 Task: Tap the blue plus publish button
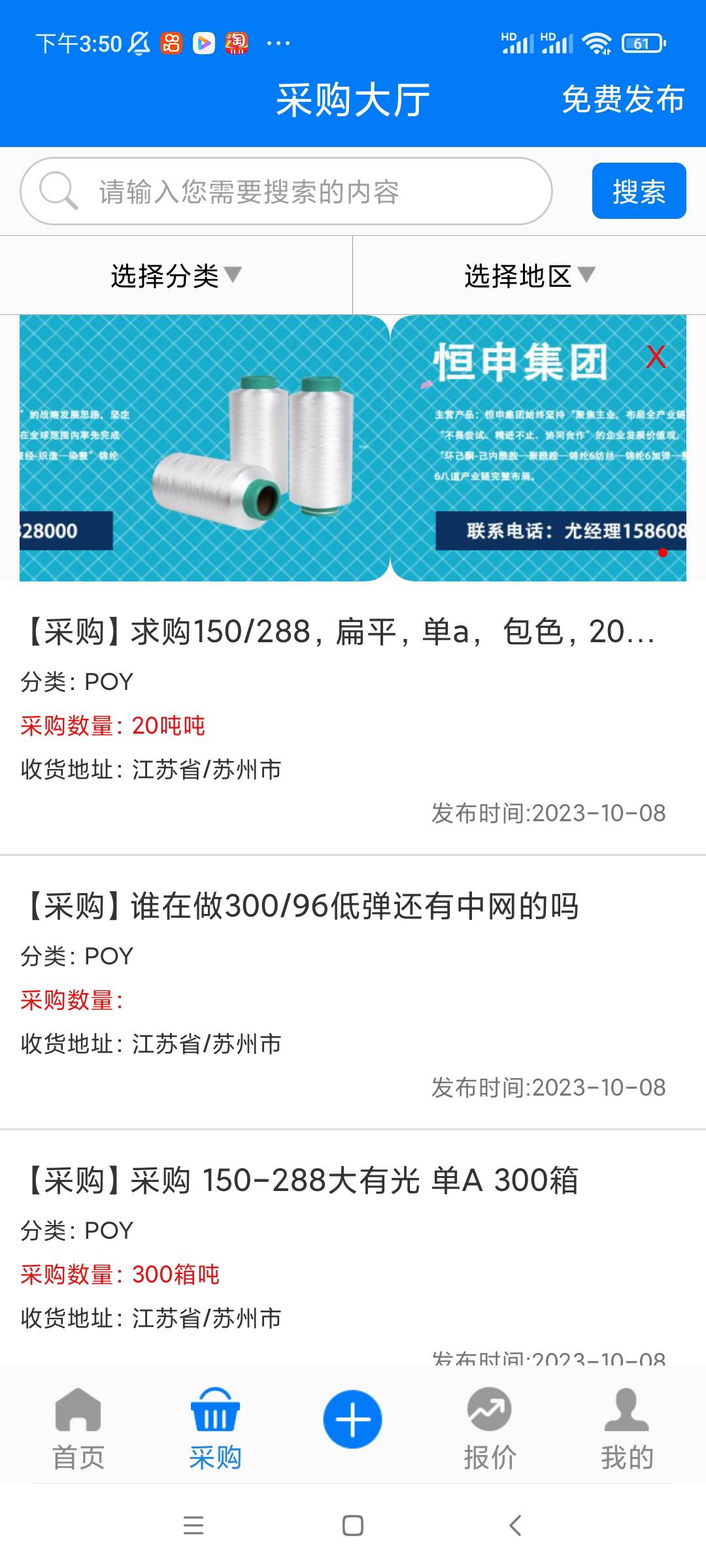352,1419
